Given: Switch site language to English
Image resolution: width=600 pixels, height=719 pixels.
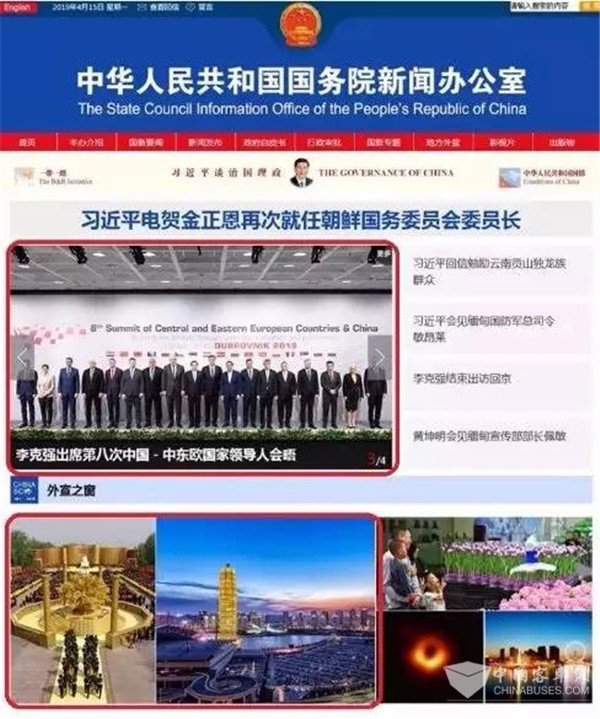Looking at the screenshot, I should tap(20, 7).
